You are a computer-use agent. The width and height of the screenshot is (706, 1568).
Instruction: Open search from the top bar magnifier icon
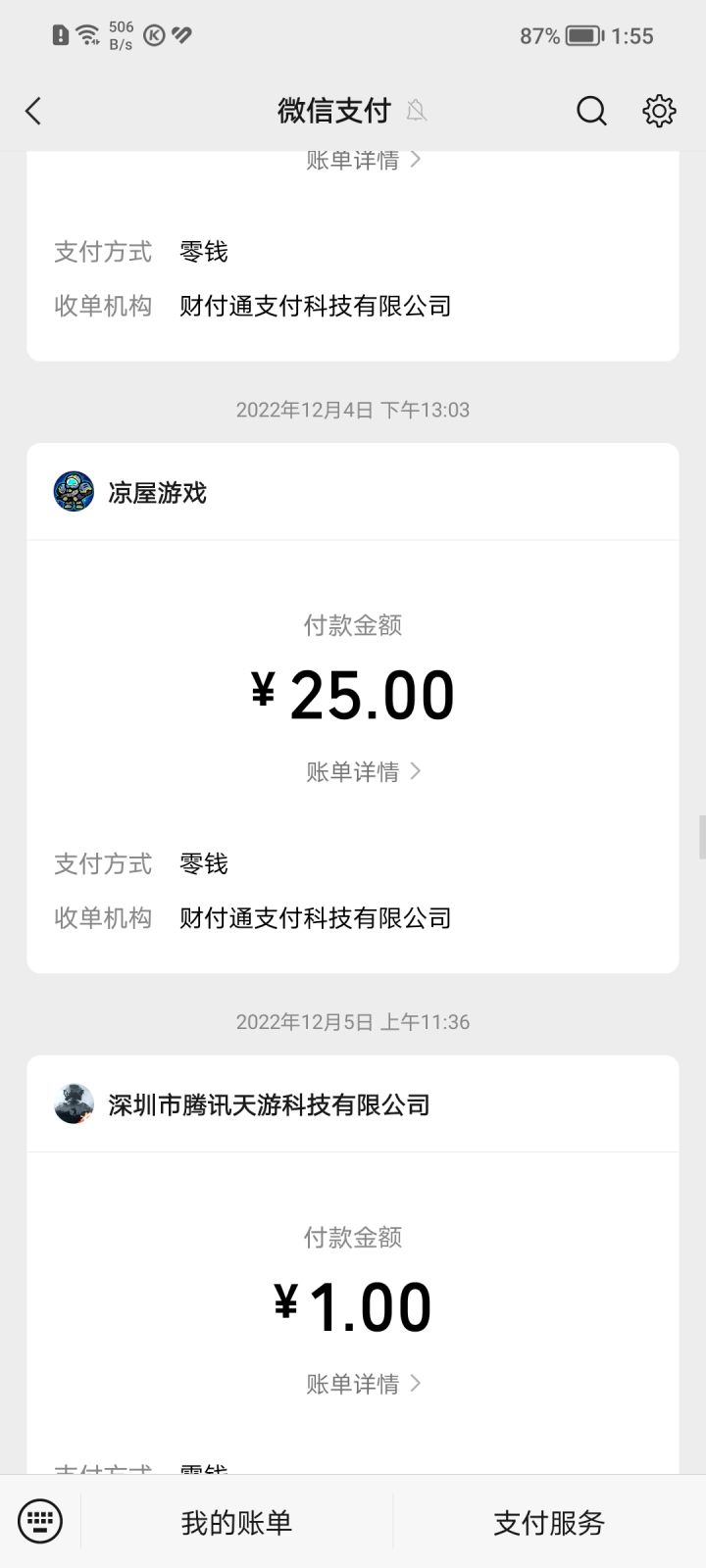591,111
